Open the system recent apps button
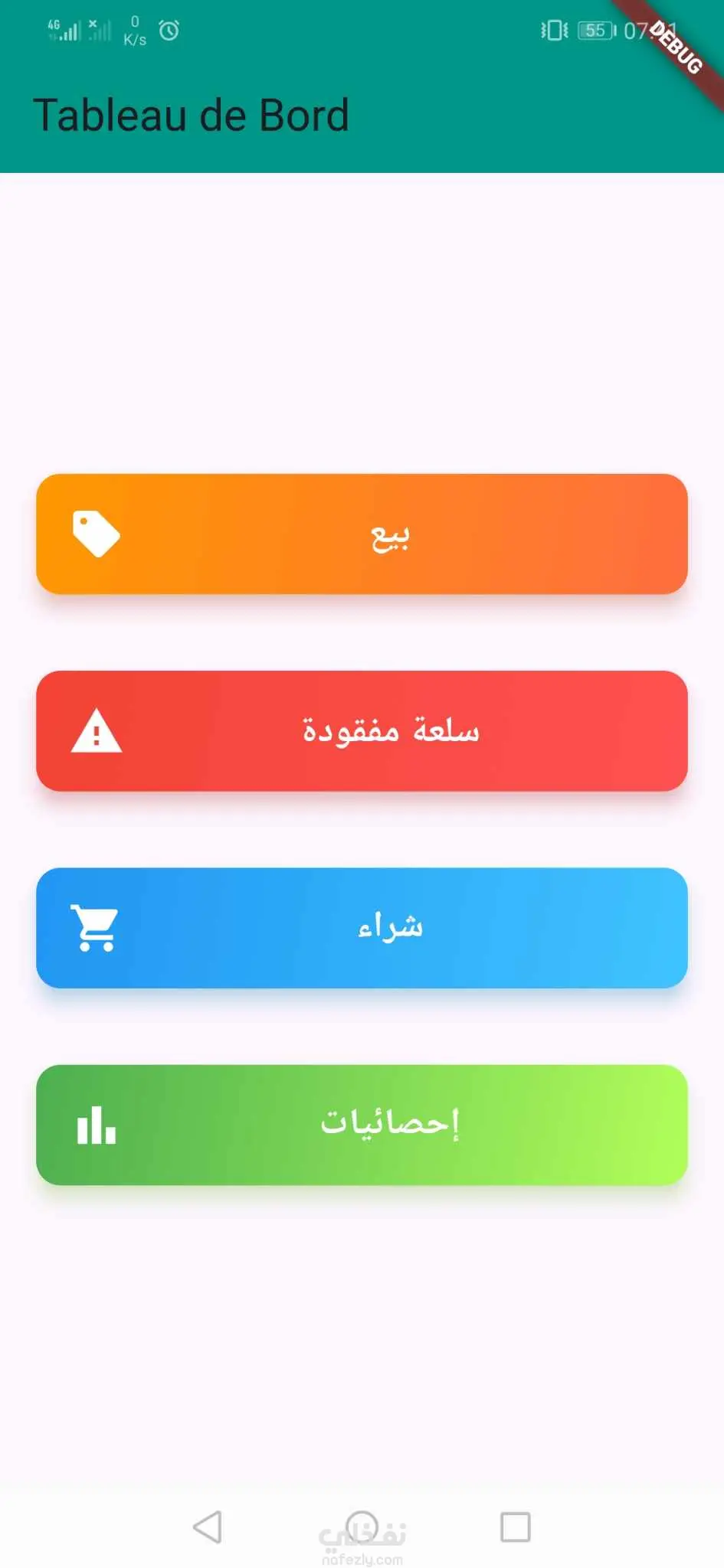 tap(515, 1527)
